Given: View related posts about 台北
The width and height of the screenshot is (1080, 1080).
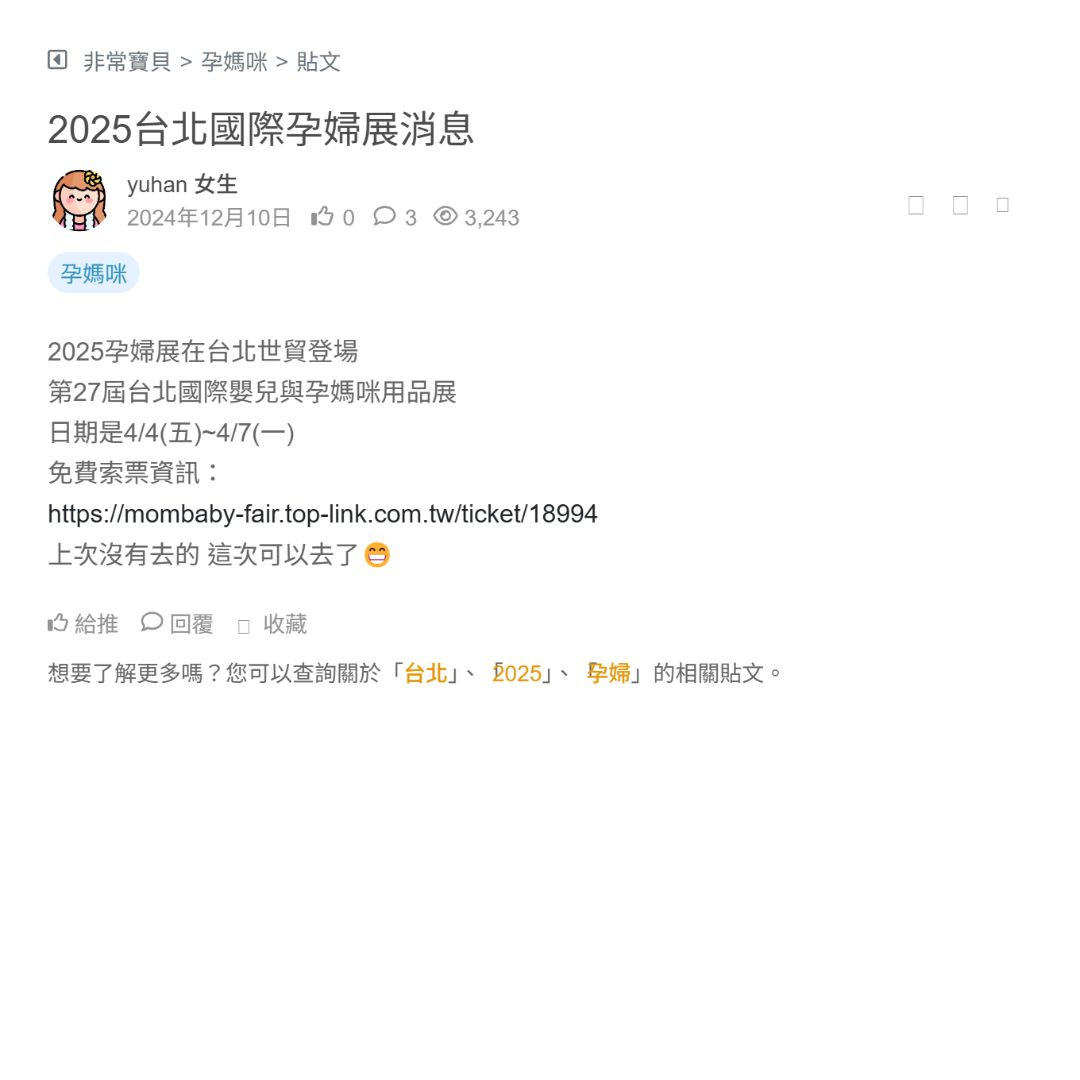Looking at the screenshot, I should [x=425, y=673].
